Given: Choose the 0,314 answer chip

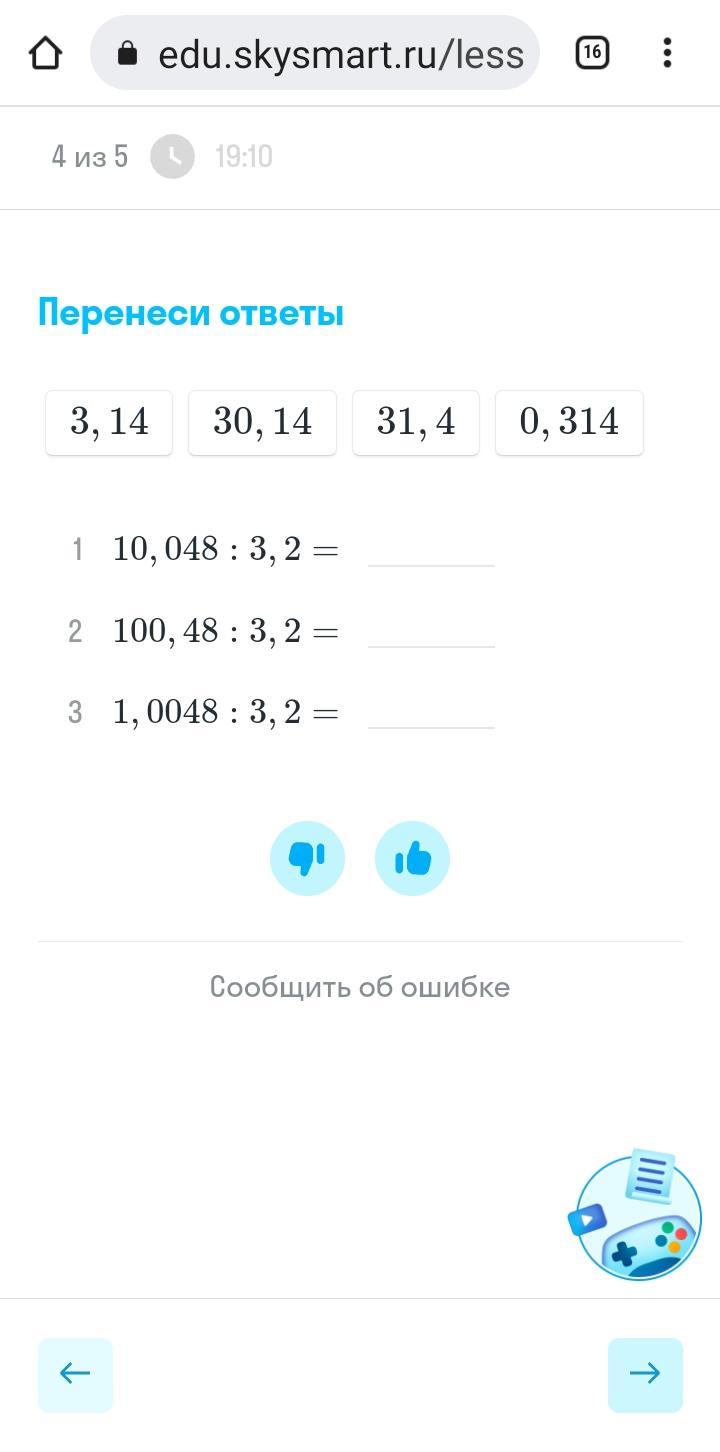Looking at the screenshot, I should point(569,422).
